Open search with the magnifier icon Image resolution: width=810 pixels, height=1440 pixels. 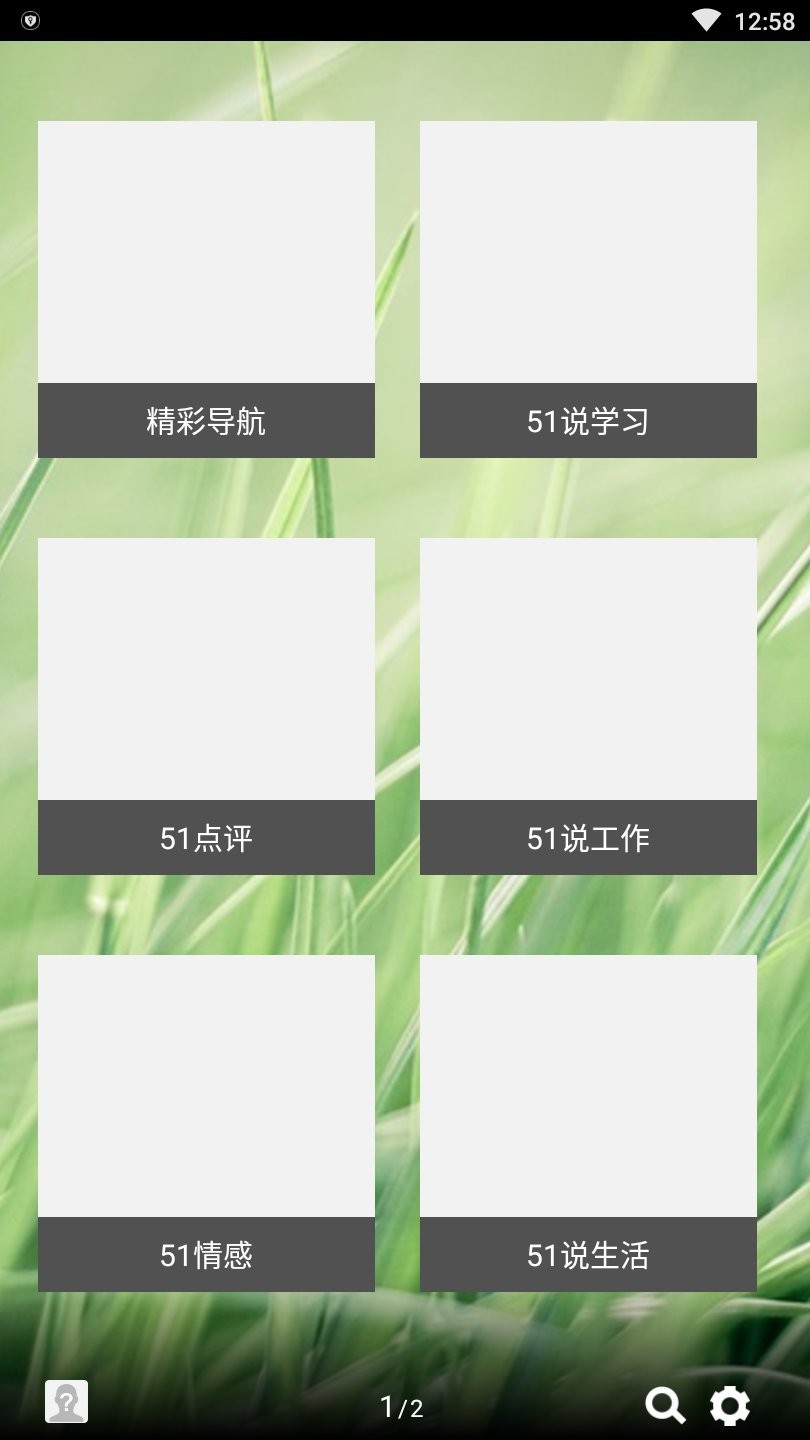pos(665,1405)
